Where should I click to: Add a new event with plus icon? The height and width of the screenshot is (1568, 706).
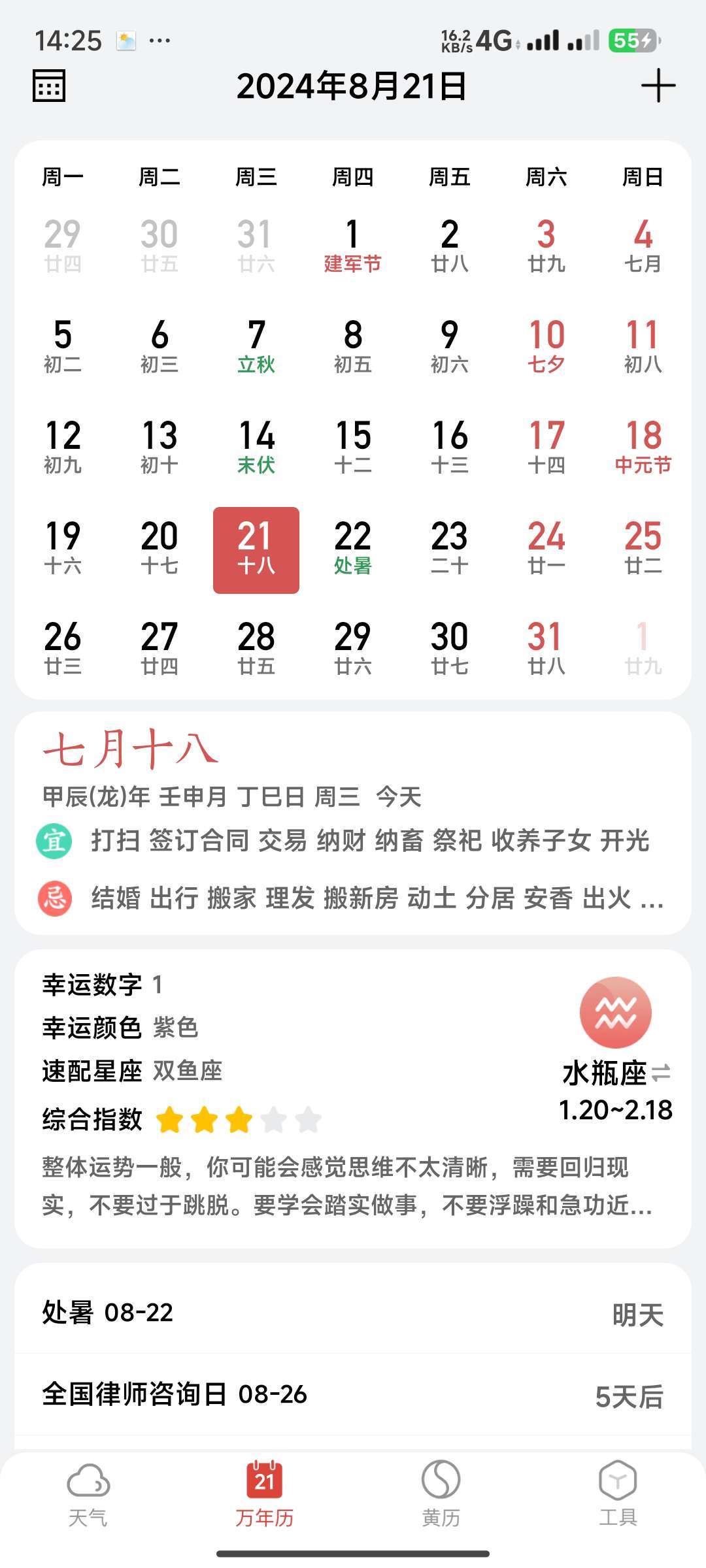tap(658, 86)
